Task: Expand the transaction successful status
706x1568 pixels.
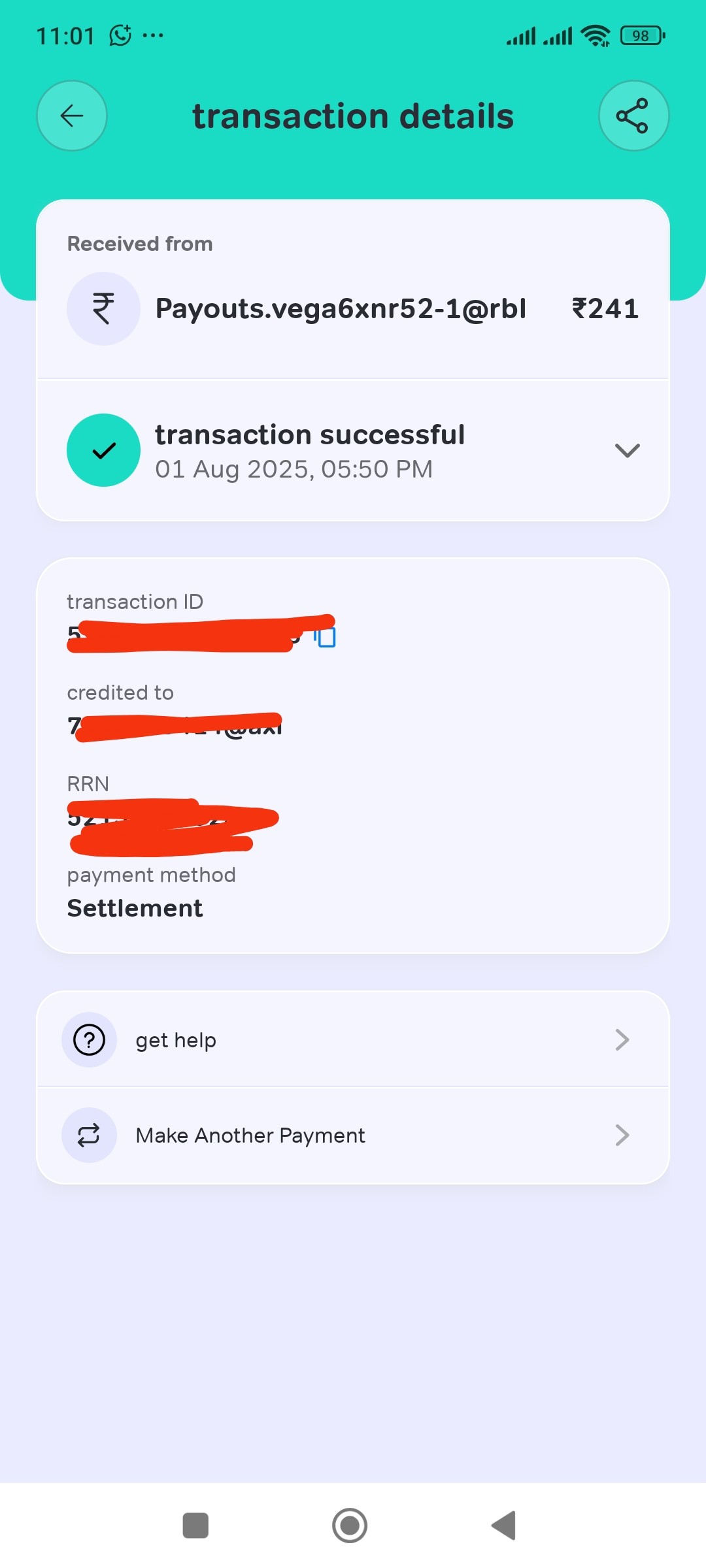Action: coord(626,451)
